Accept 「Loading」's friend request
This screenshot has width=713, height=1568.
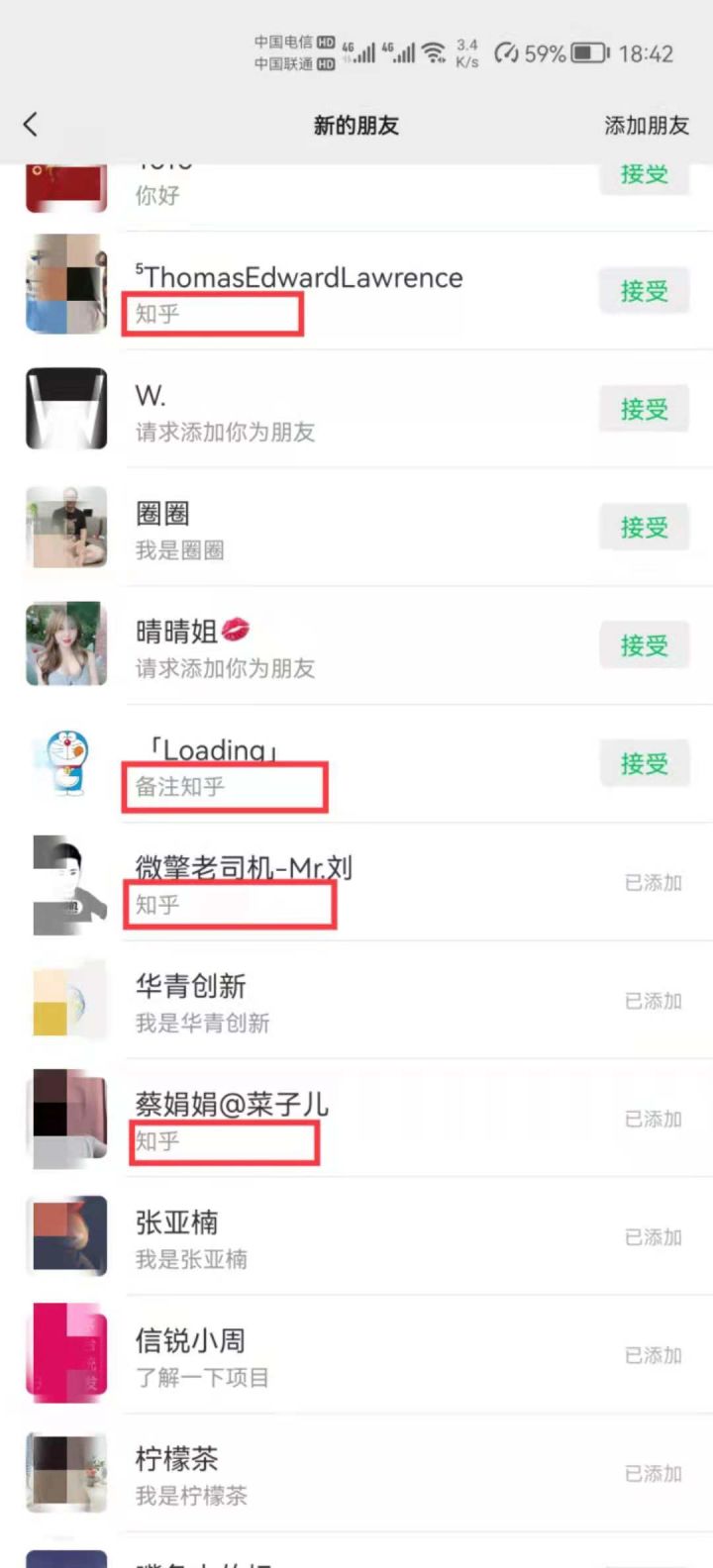coord(645,762)
